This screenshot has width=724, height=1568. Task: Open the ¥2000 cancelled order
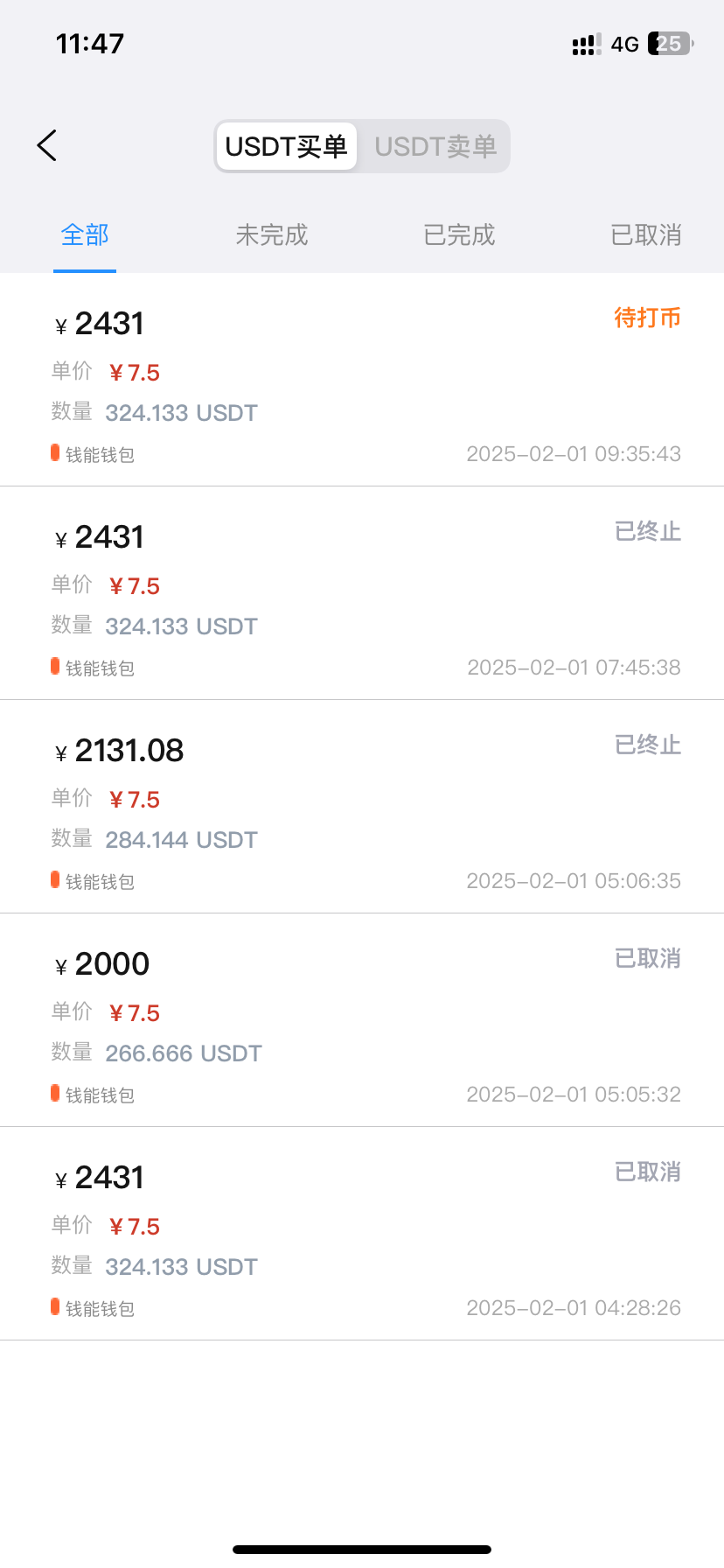[x=362, y=1020]
